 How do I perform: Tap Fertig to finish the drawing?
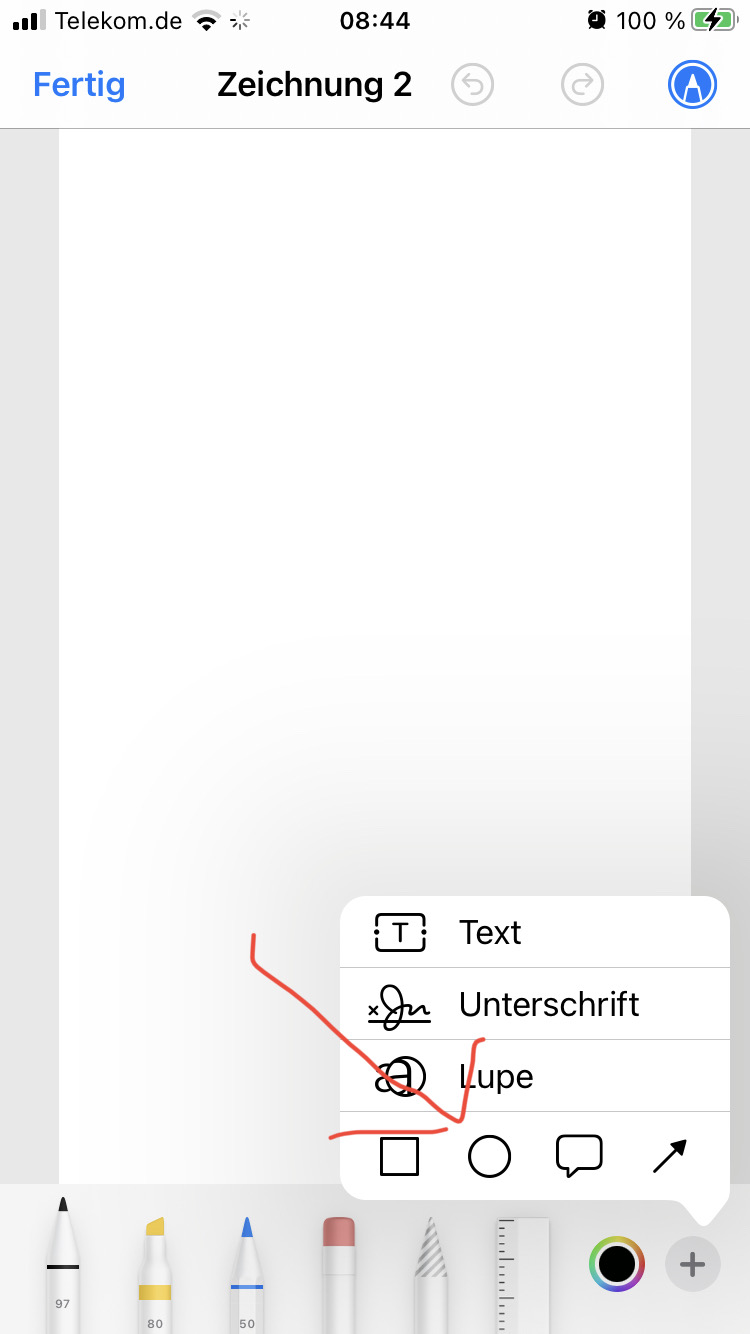[x=79, y=85]
